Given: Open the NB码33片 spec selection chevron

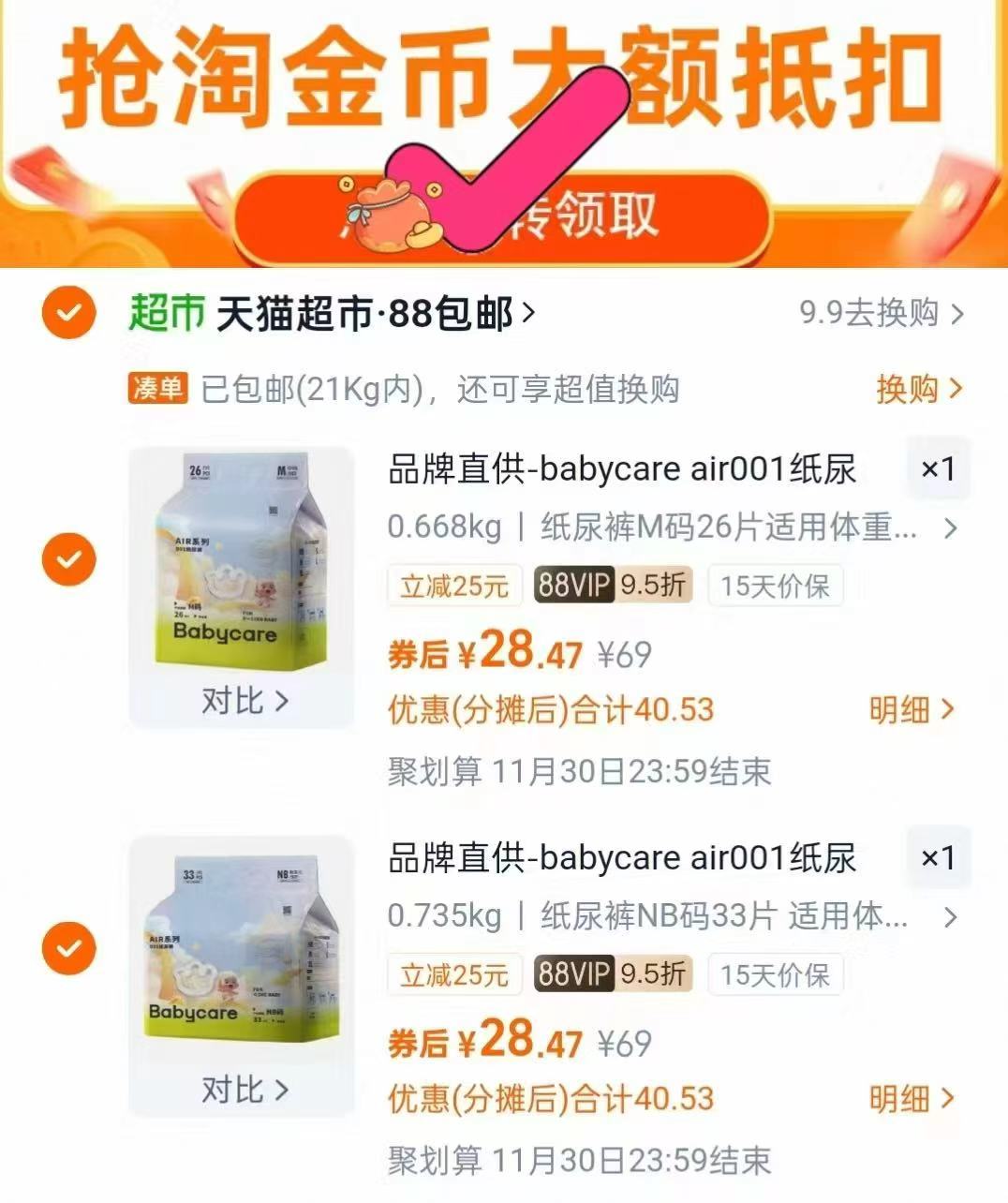Looking at the screenshot, I should 952,915.
